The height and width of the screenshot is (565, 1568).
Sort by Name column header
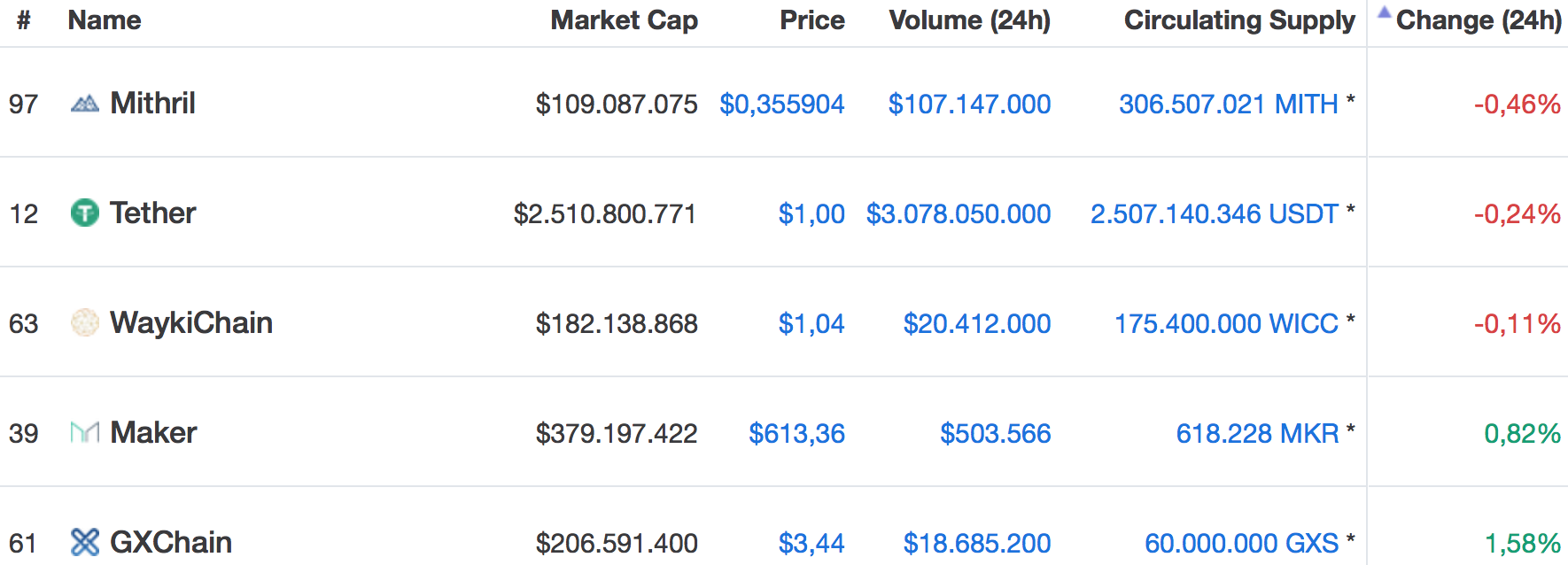pyautogui.click(x=105, y=20)
